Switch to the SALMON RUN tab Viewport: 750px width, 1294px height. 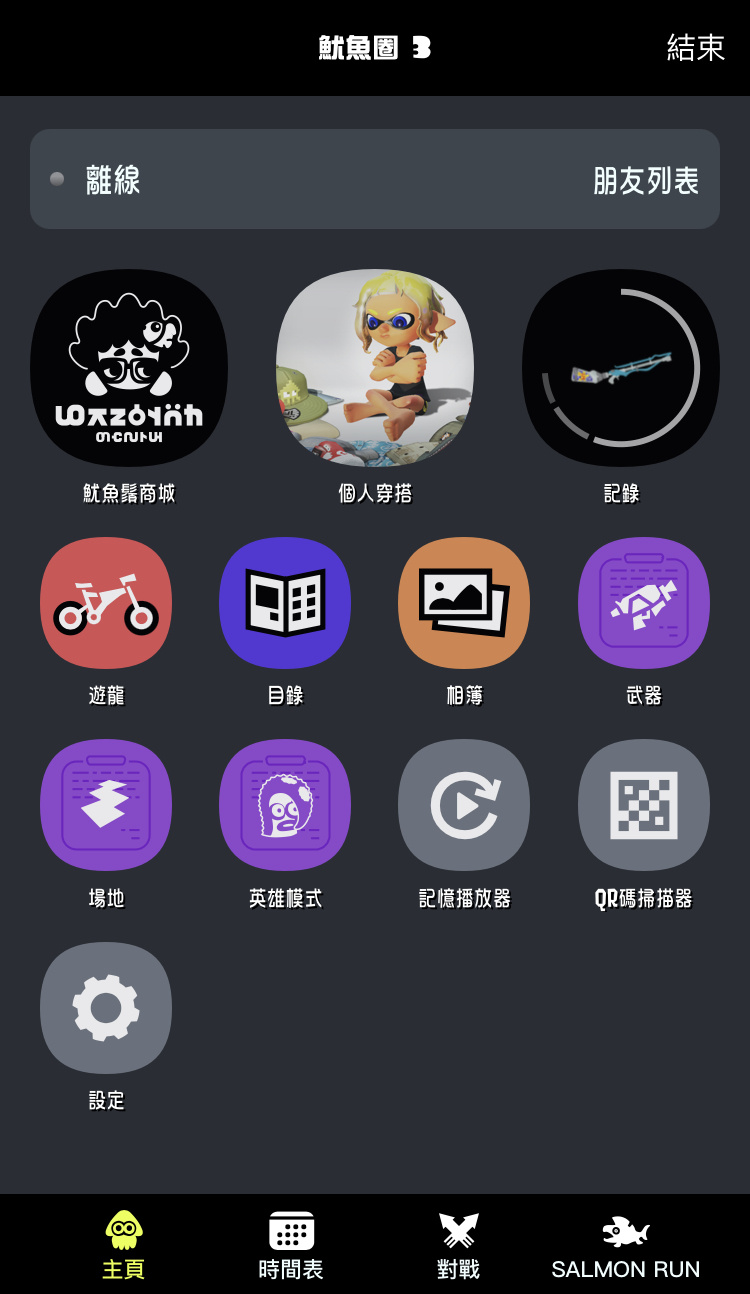[626, 1245]
